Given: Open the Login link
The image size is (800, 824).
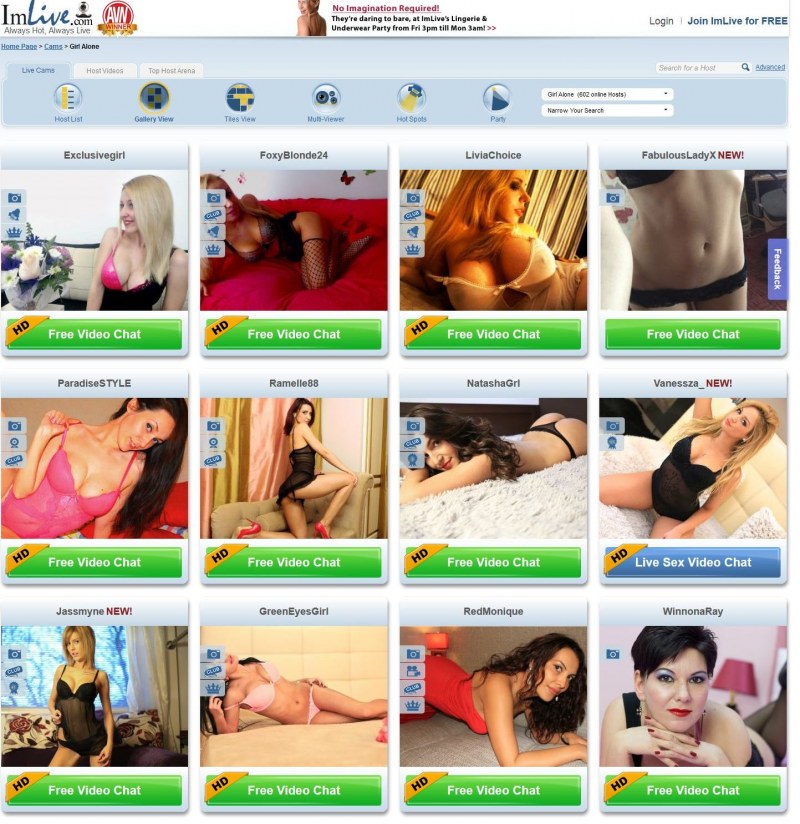Looking at the screenshot, I should tap(661, 21).
